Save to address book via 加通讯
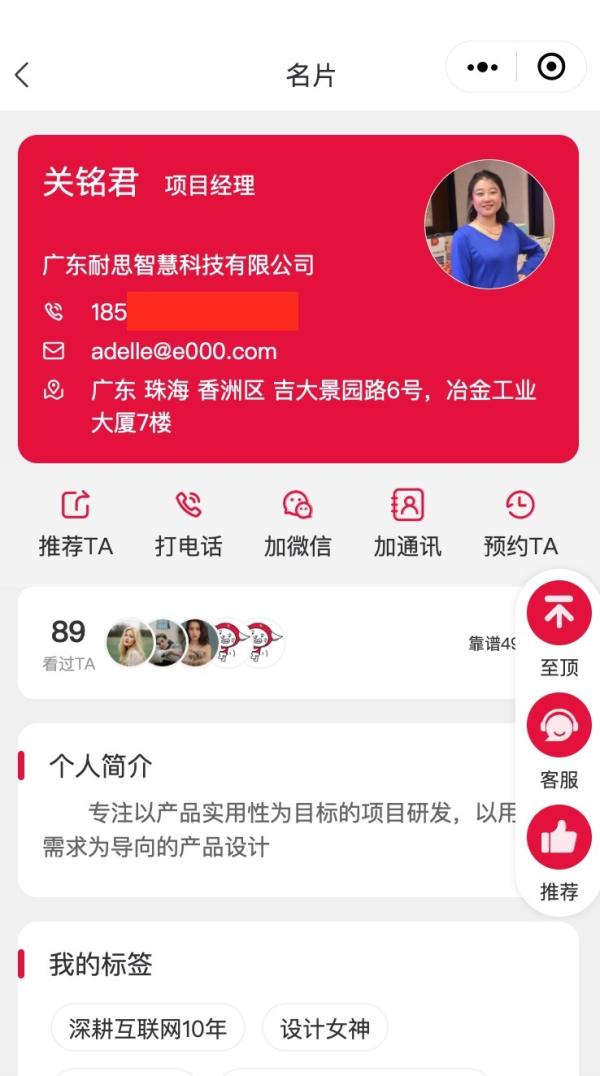This screenshot has height=1076, width=600. [x=407, y=523]
